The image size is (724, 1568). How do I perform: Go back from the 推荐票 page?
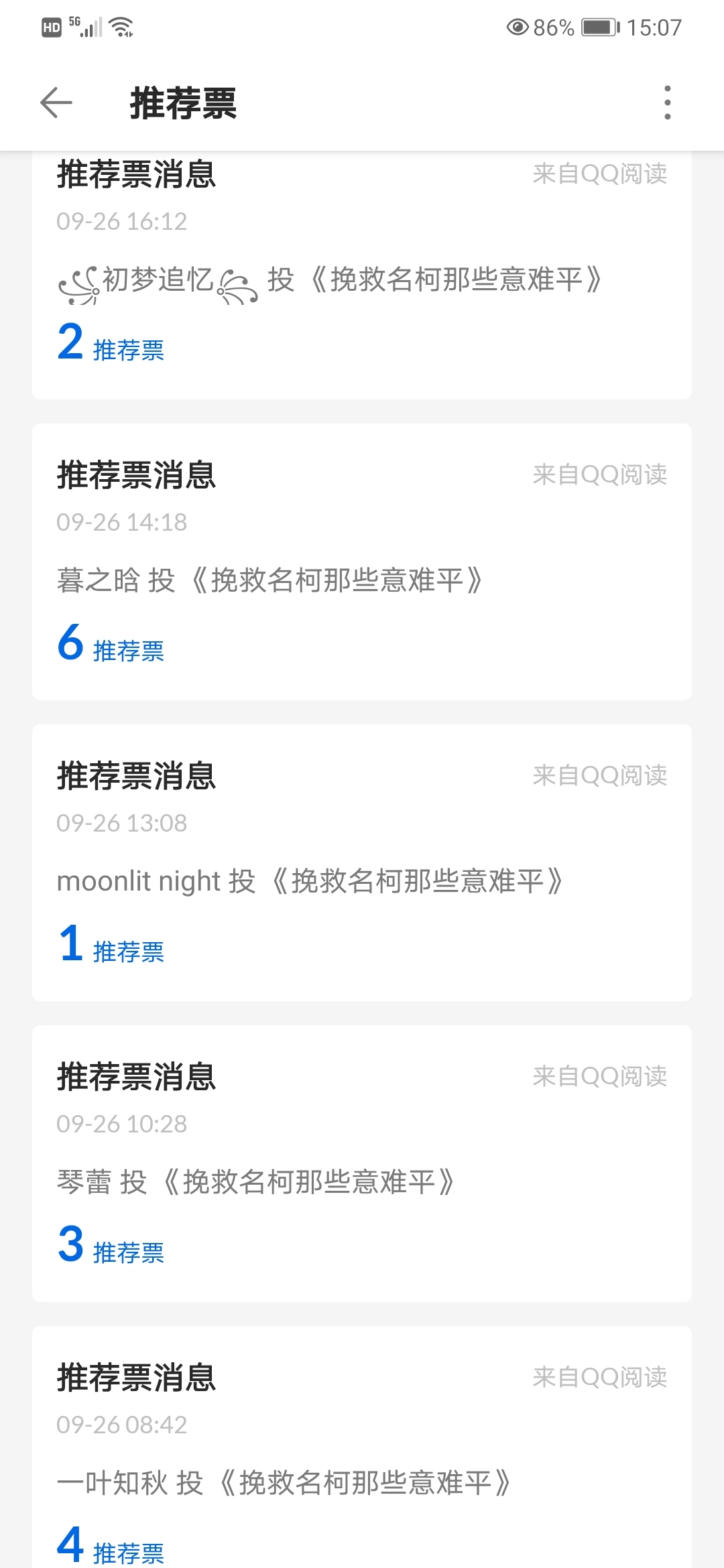[x=56, y=103]
